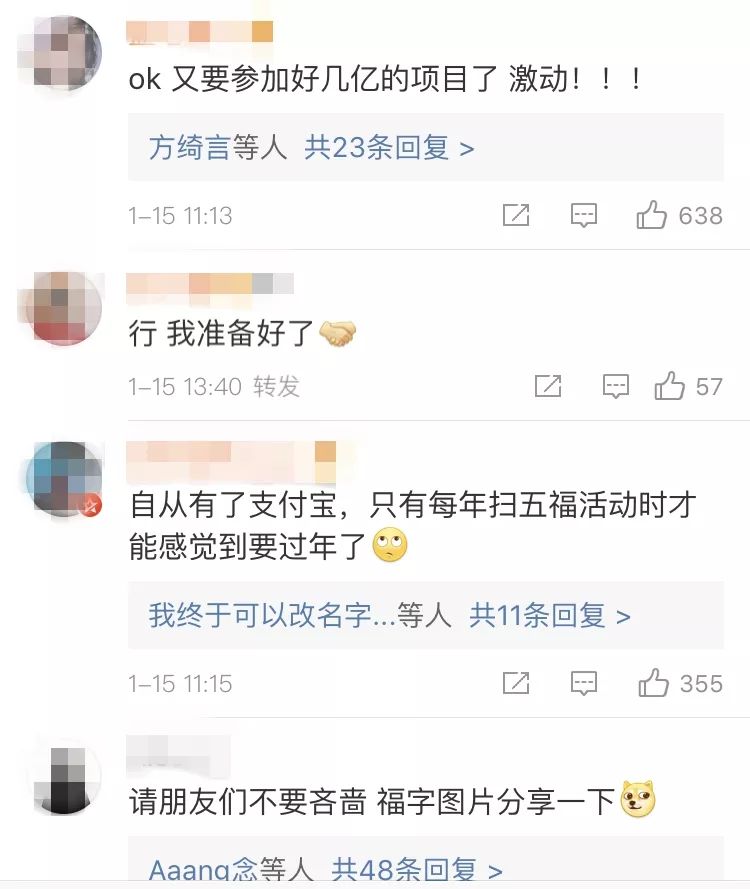The image size is (750, 889).
Task: Like the 我准备好了 comment
Action: pos(669,387)
